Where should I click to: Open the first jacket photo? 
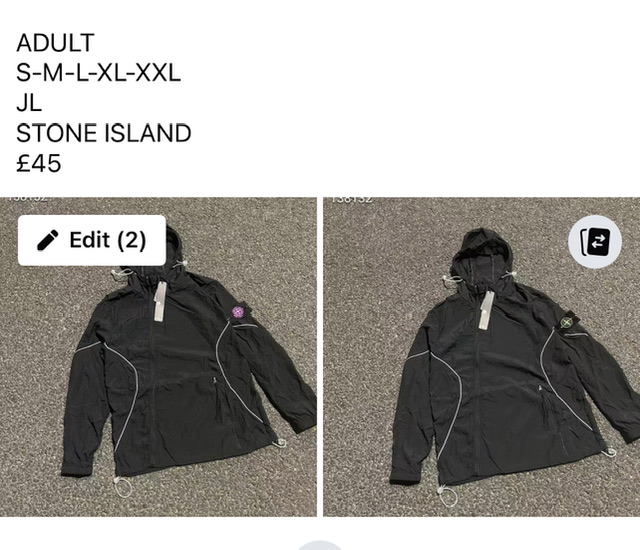point(160,380)
